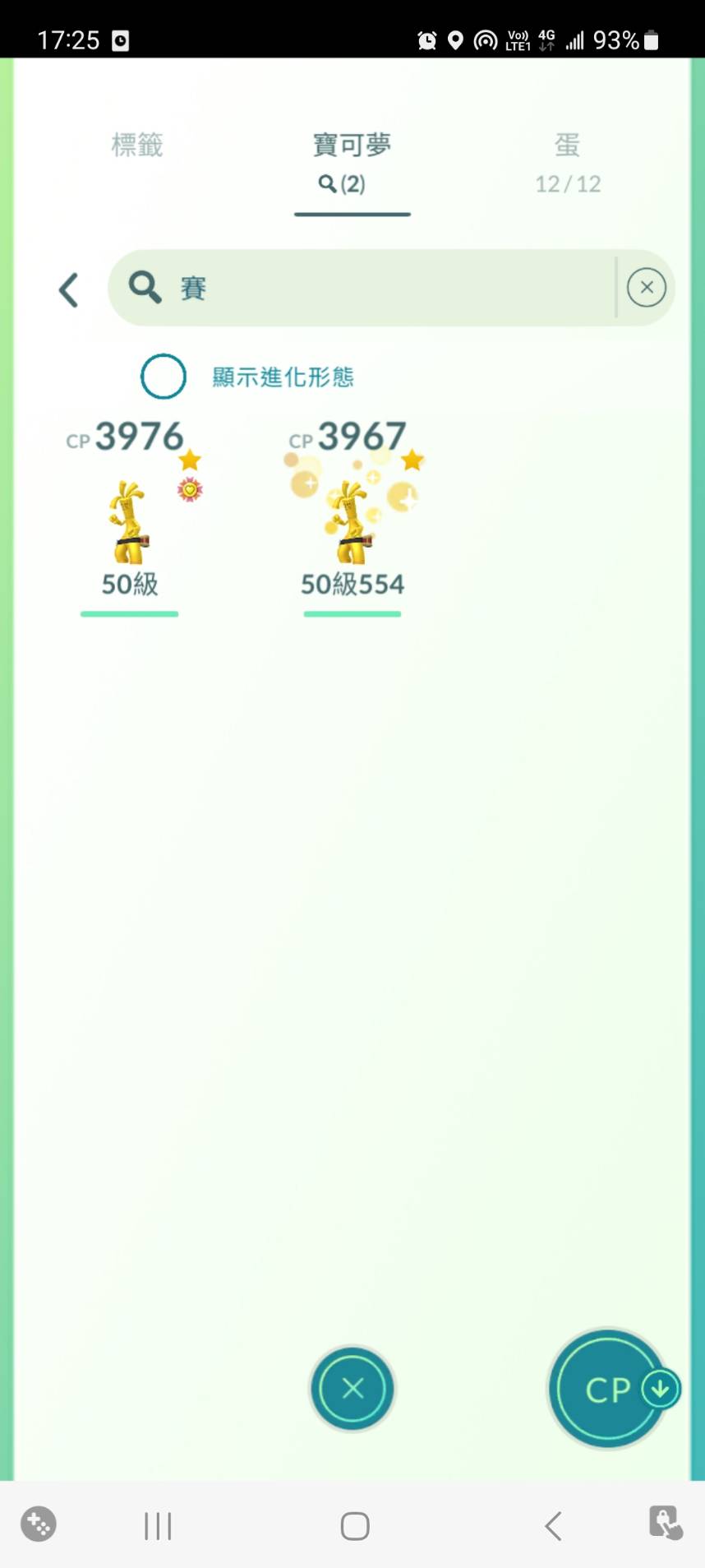
Task: Select the 寶可夢 tab
Action: 352,162
